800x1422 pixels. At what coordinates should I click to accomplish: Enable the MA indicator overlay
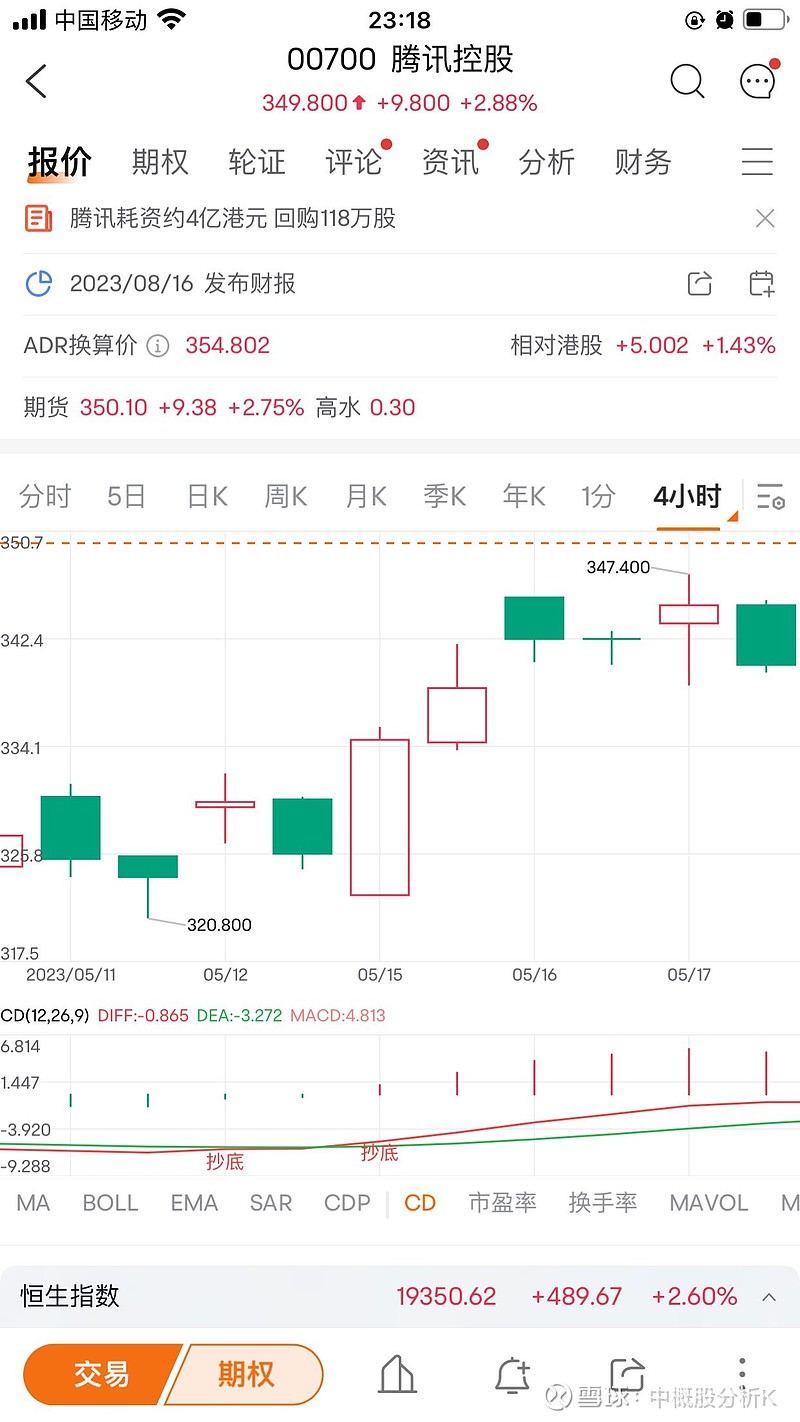pos(33,1203)
